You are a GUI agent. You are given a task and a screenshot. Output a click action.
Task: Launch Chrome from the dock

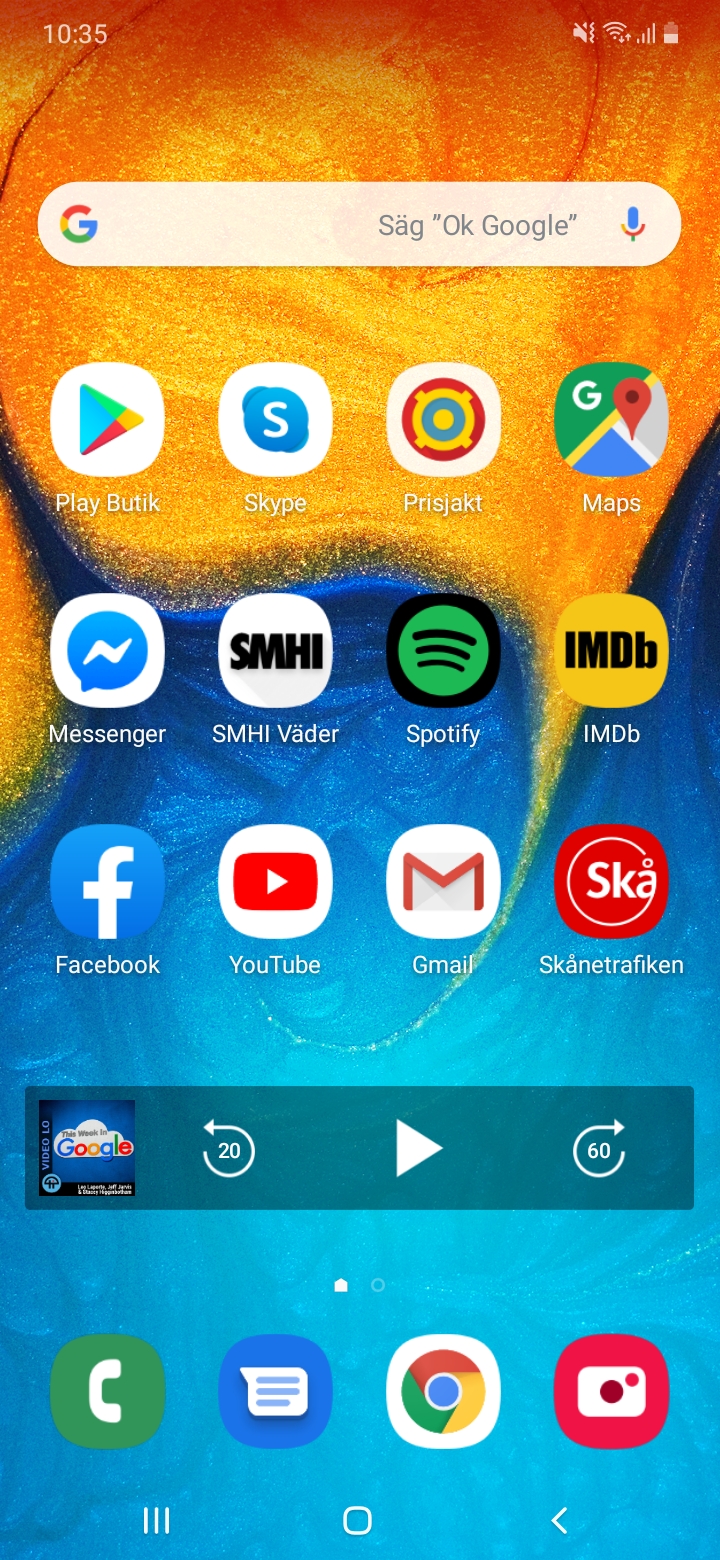pos(443,1391)
